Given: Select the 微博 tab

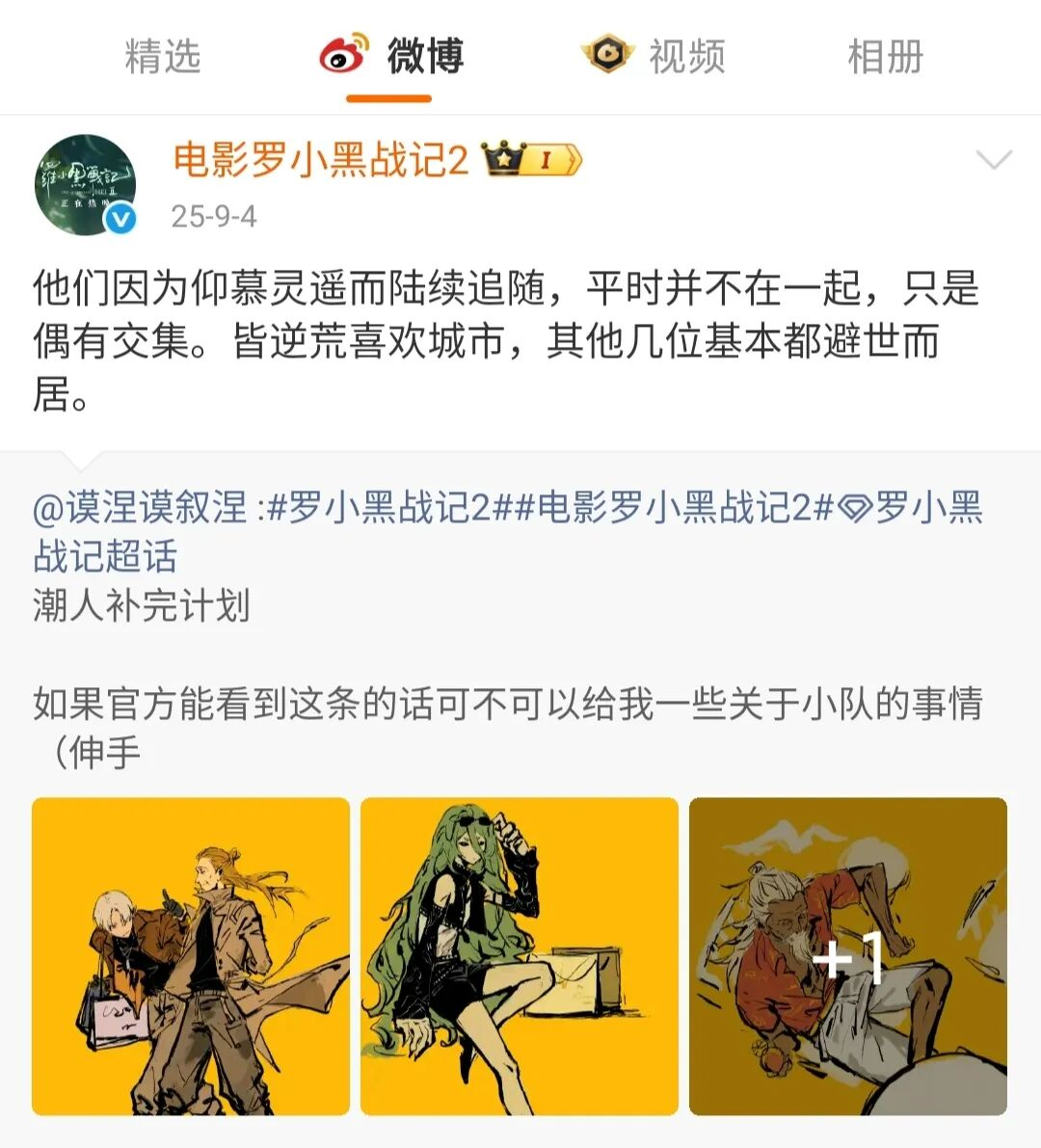Looking at the screenshot, I should [x=390, y=57].
